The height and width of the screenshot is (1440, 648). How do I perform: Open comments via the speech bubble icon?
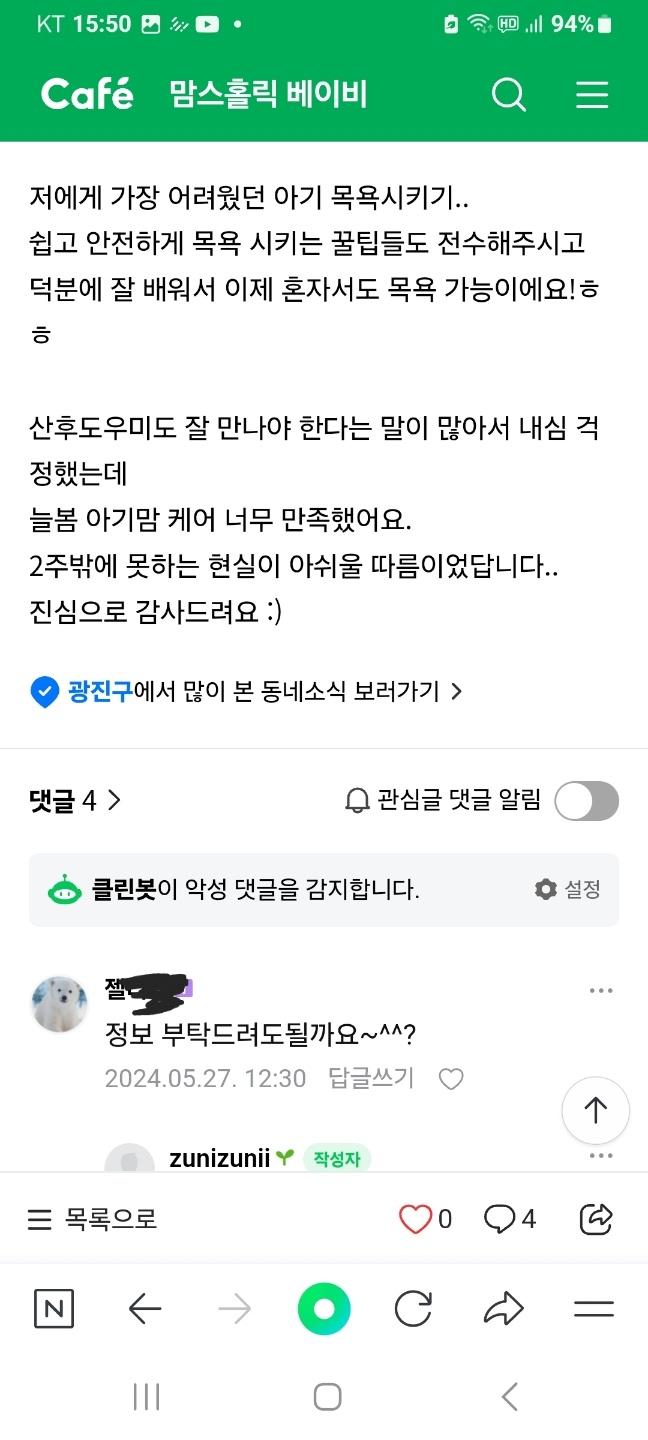click(499, 1219)
